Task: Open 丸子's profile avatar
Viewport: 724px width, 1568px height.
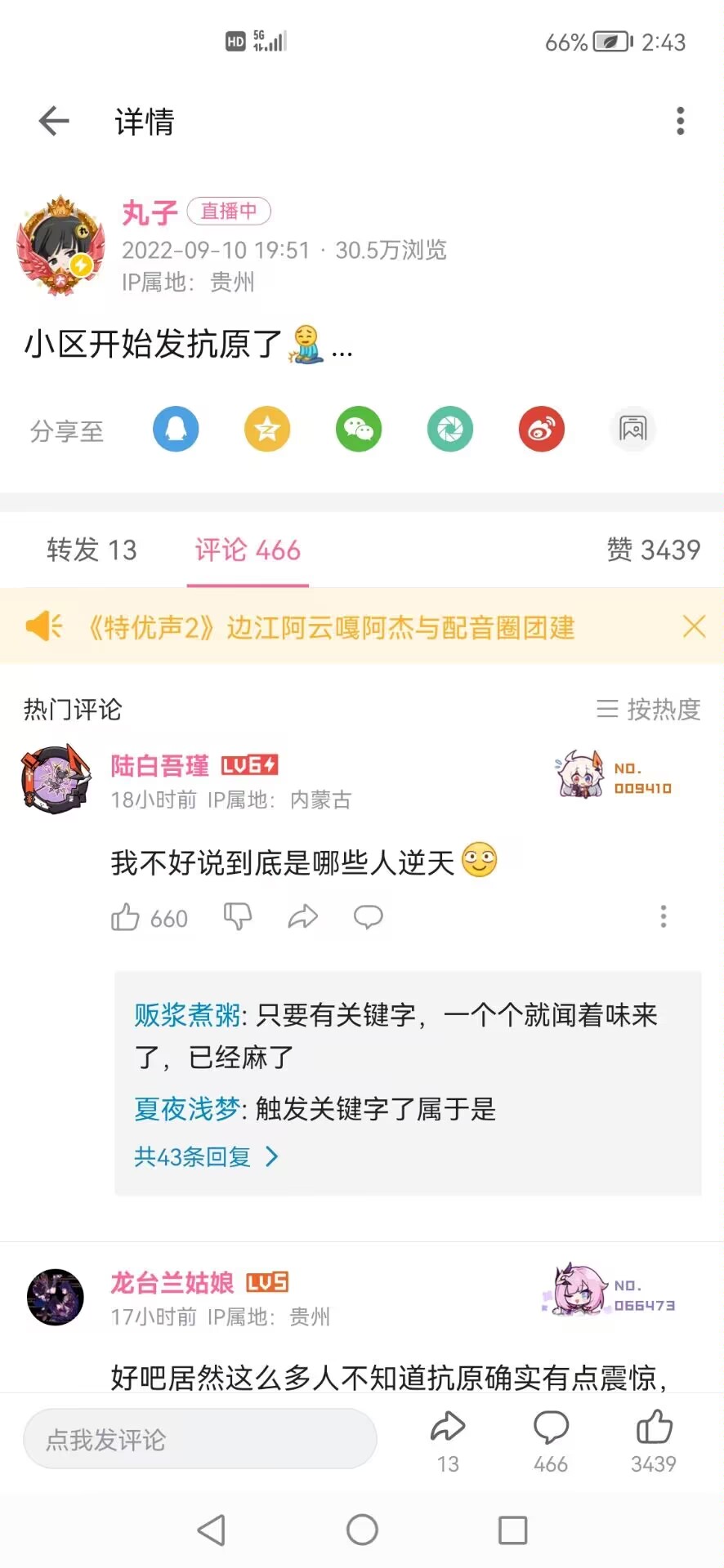Action: click(x=61, y=246)
